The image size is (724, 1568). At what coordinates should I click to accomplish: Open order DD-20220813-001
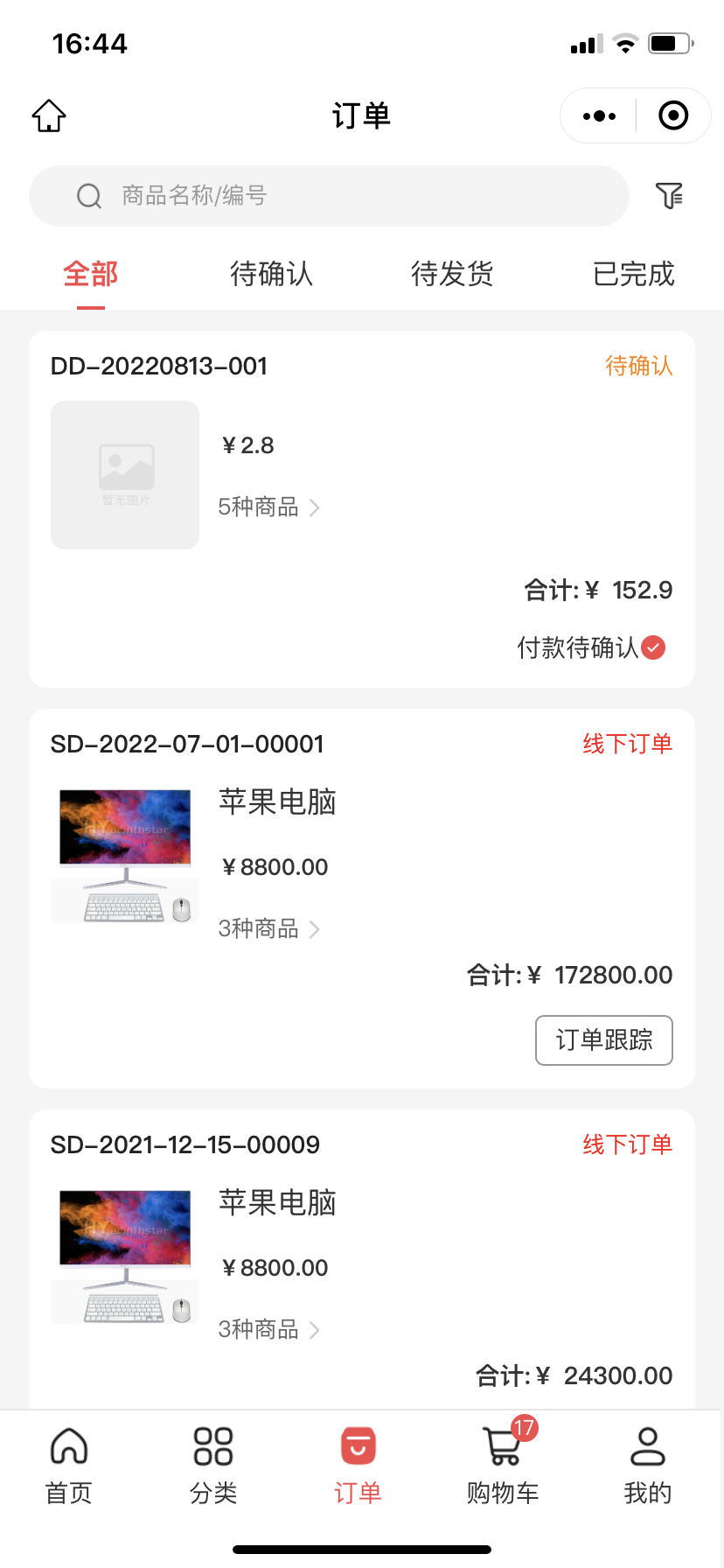click(x=159, y=367)
